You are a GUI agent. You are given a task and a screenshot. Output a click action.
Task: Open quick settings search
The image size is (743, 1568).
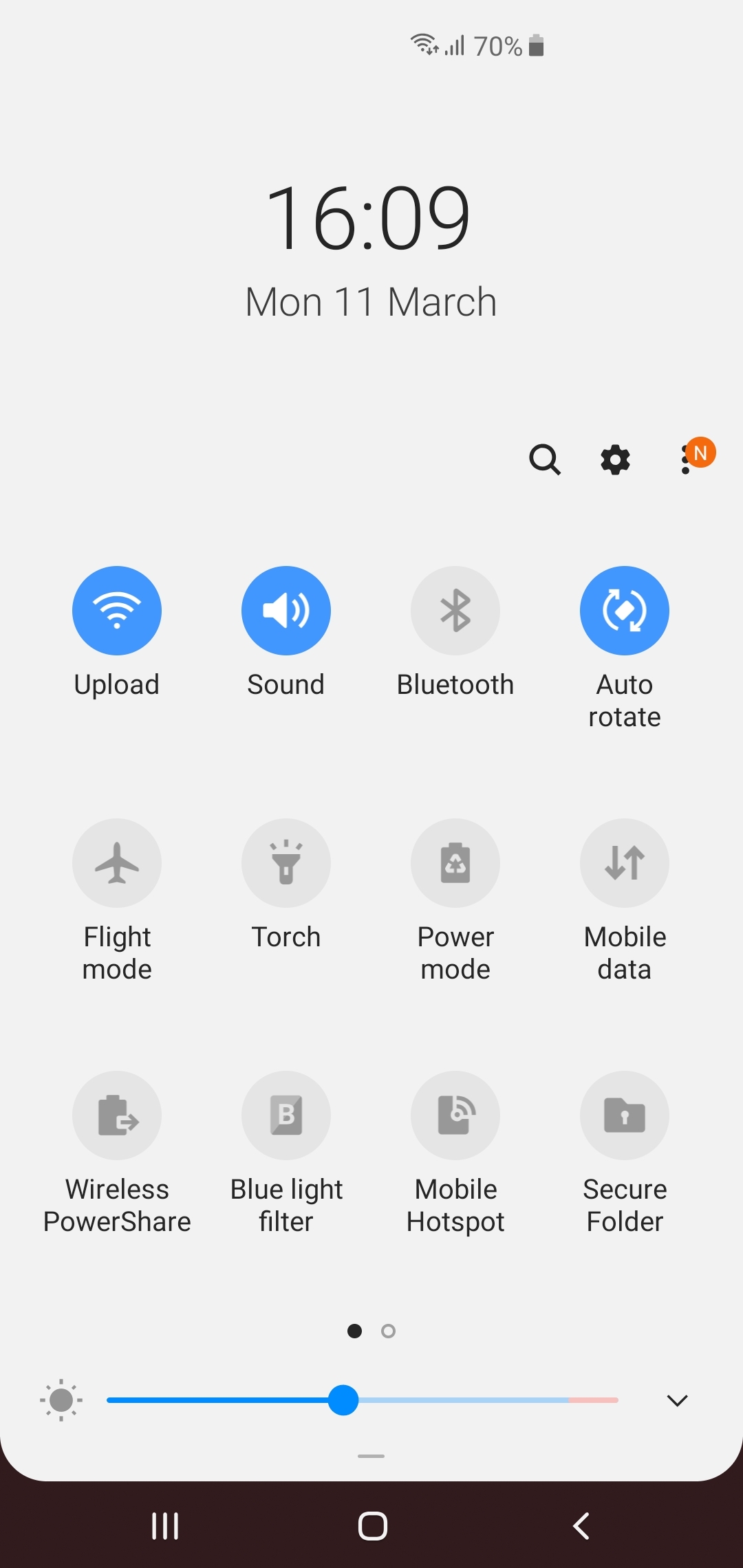(546, 460)
